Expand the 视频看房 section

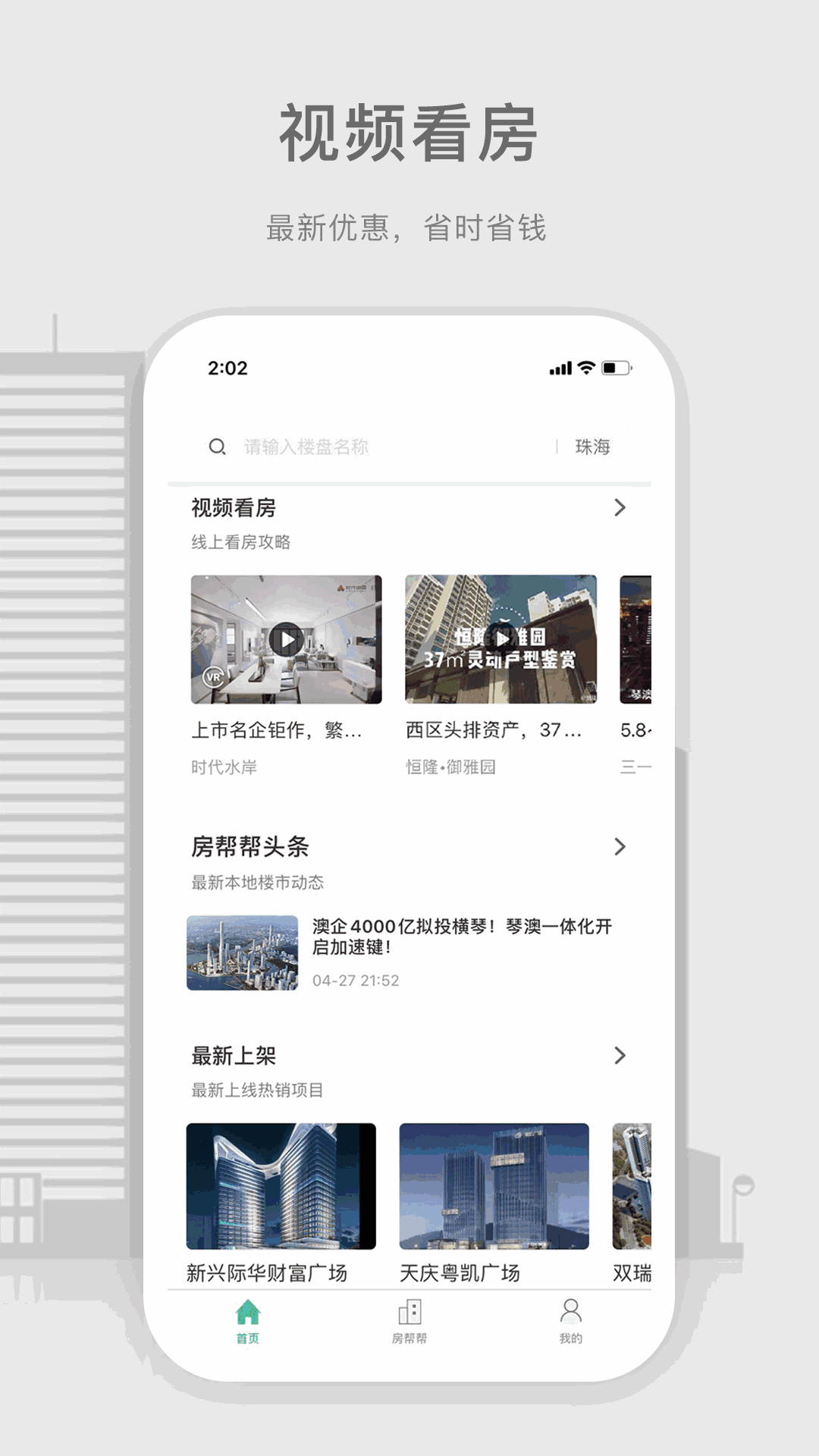point(621,507)
